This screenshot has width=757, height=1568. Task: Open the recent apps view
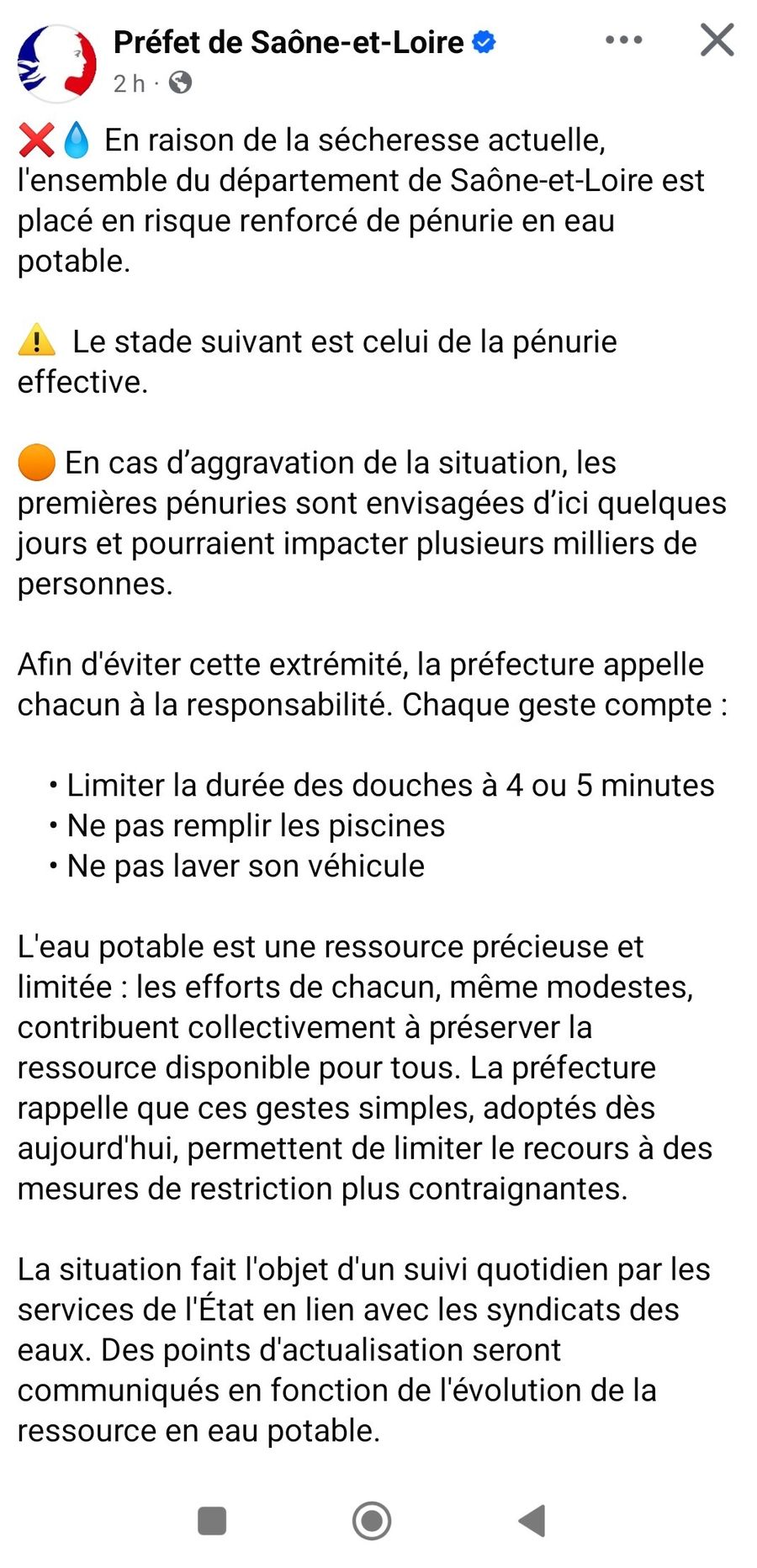(212, 1520)
